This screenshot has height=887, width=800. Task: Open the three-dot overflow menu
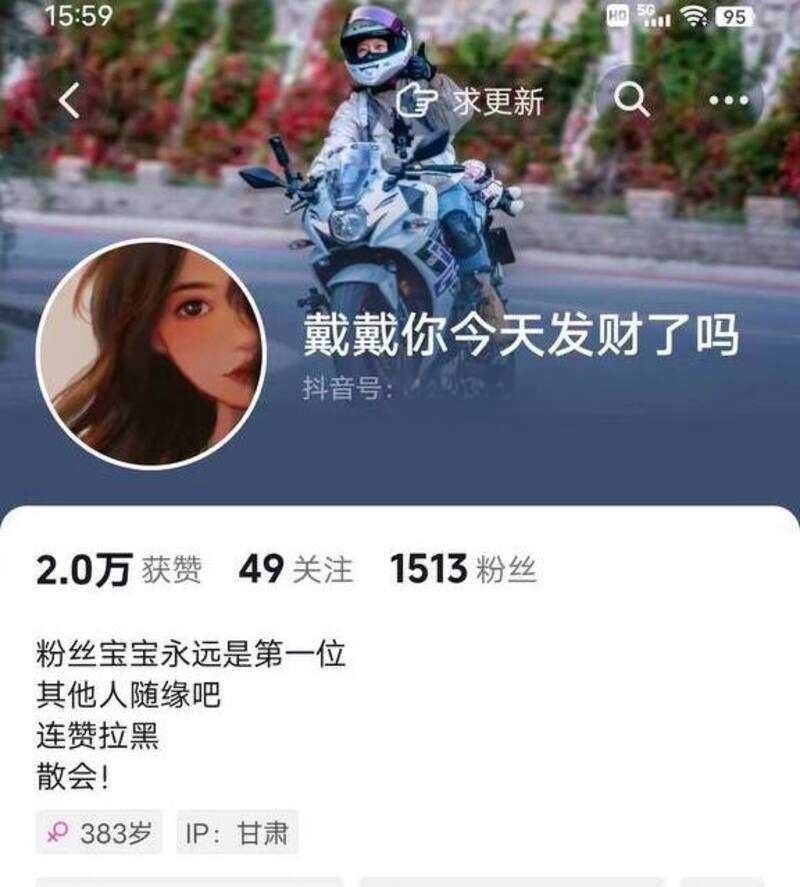[728, 100]
